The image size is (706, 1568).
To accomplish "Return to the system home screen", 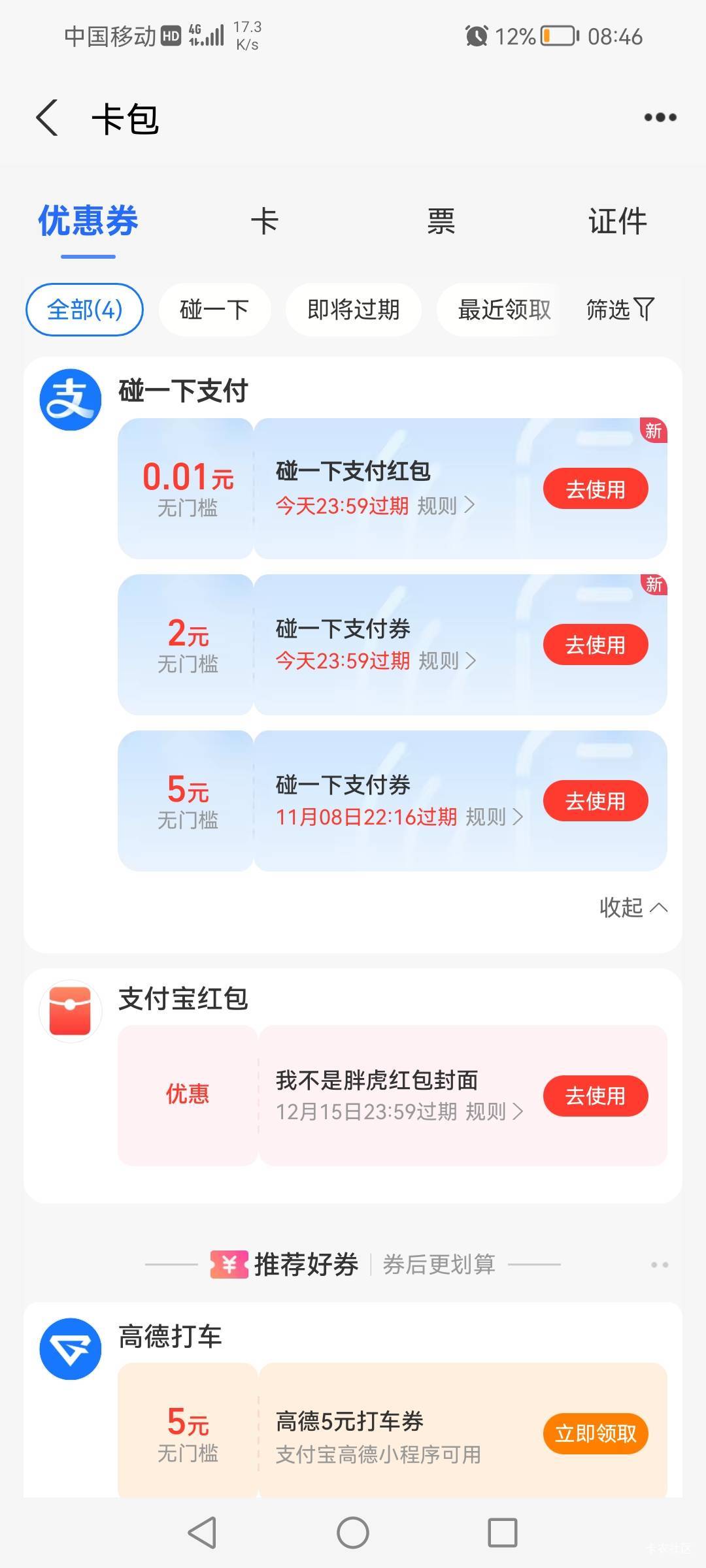I will 353,1532.
